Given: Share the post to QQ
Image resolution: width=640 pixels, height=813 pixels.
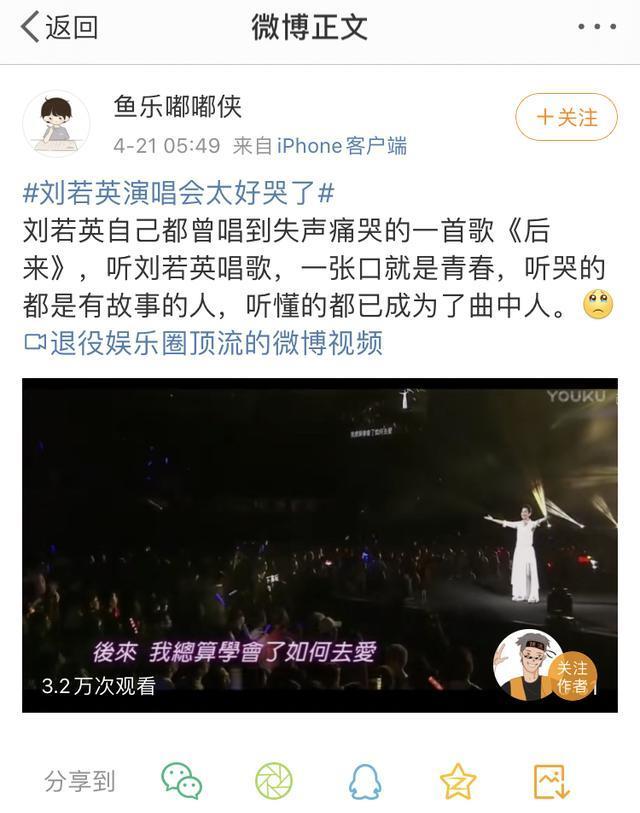Looking at the screenshot, I should 366,781.
